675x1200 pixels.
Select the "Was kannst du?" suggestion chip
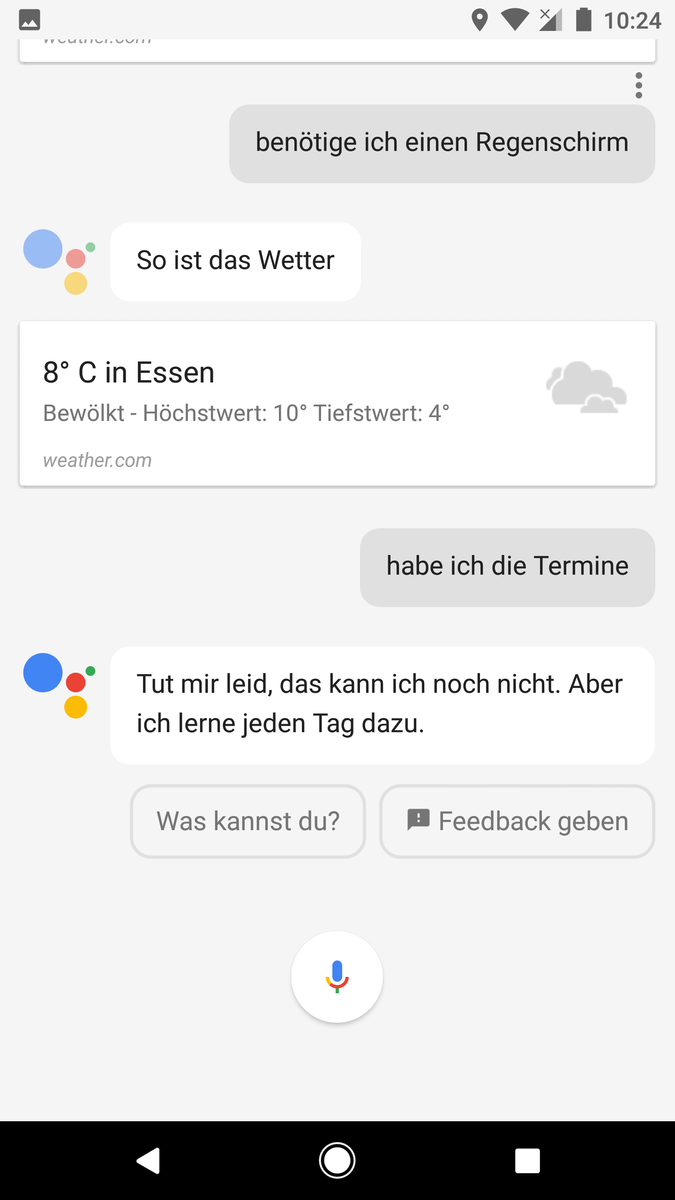click(x=248, y=821)
